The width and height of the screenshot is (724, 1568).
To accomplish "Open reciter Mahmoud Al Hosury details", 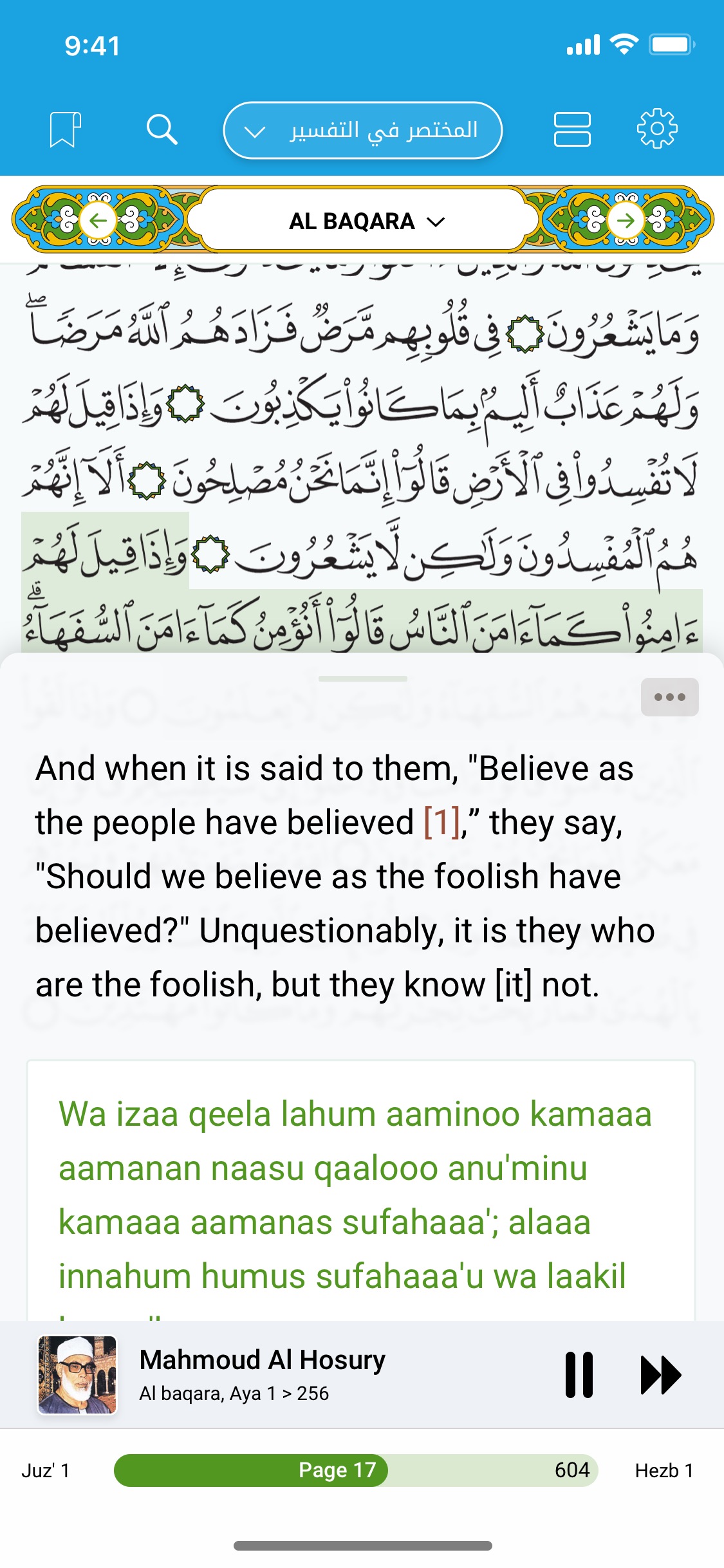I will (x=261, y=1373).
